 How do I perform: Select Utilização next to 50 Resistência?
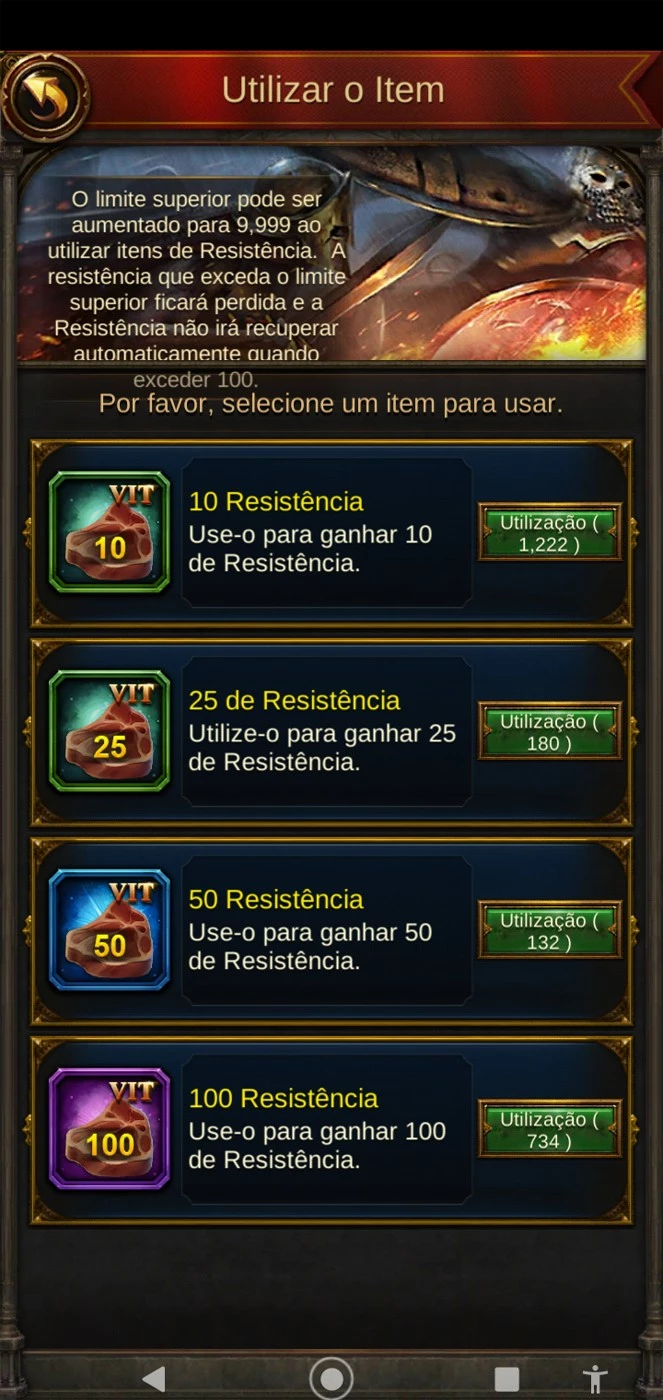click(x=549, y=931)
